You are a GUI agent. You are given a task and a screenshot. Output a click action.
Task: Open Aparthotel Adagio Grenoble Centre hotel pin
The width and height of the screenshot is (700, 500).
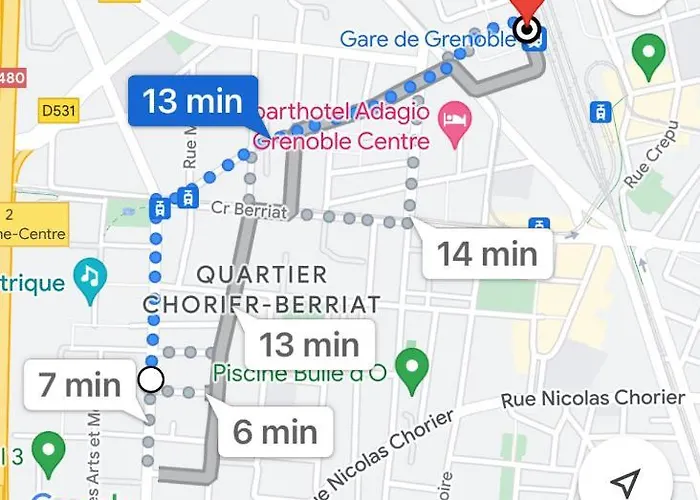(459, 125)
